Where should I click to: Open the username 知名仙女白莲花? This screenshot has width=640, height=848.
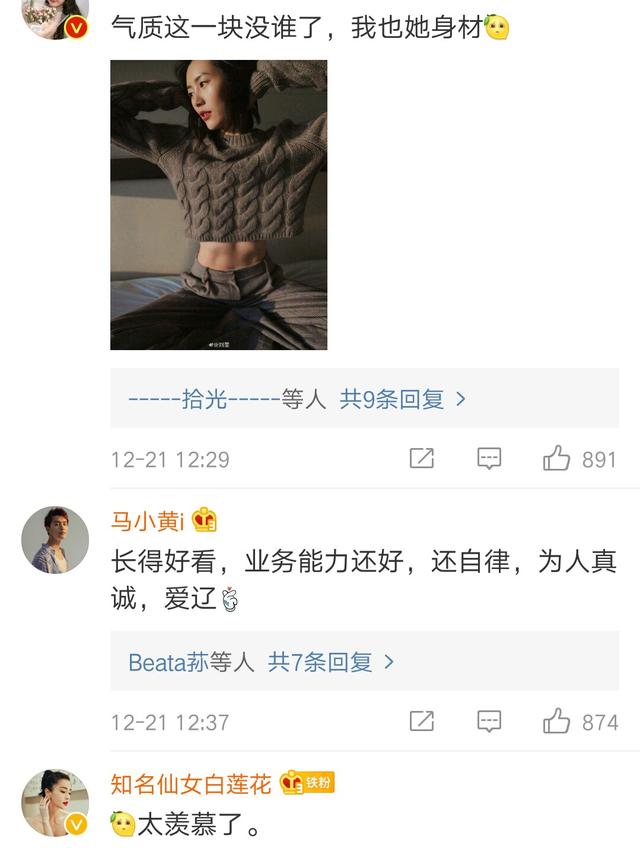click(x=190, y=783)
